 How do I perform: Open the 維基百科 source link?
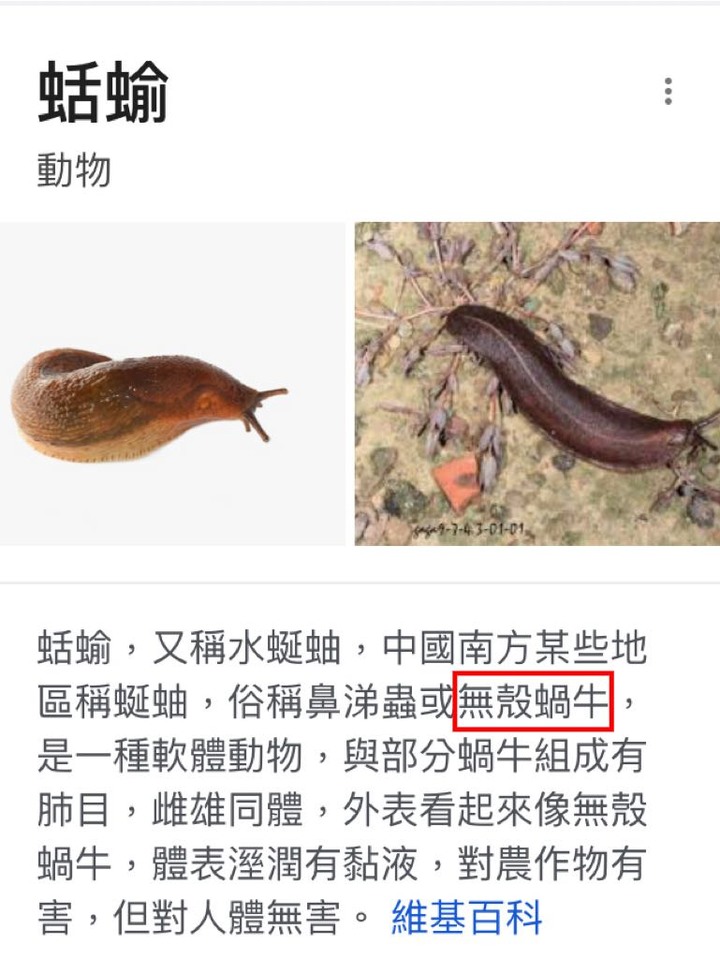point(466,916)
